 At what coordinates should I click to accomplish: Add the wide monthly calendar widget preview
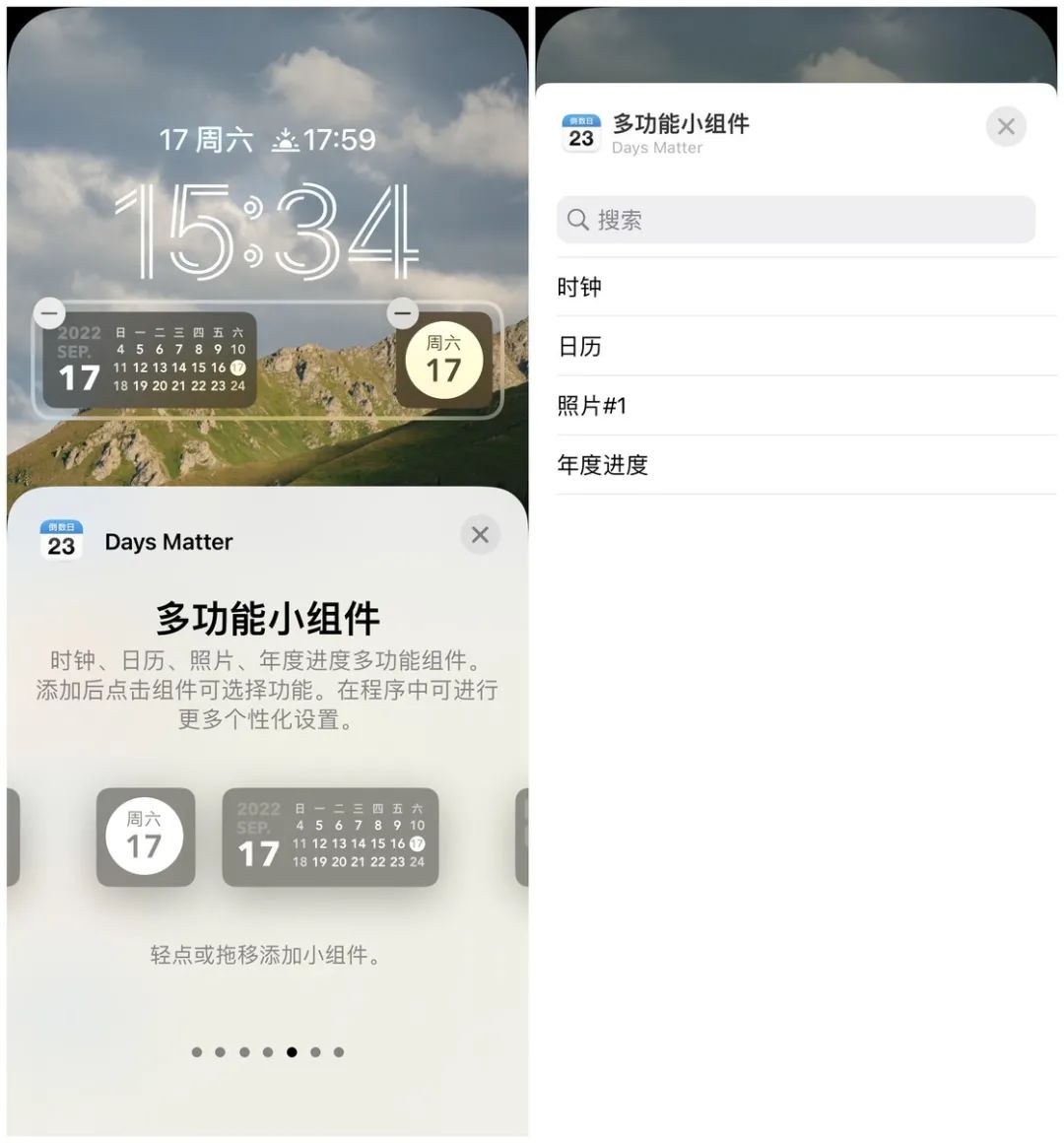[x=330, y=837]
